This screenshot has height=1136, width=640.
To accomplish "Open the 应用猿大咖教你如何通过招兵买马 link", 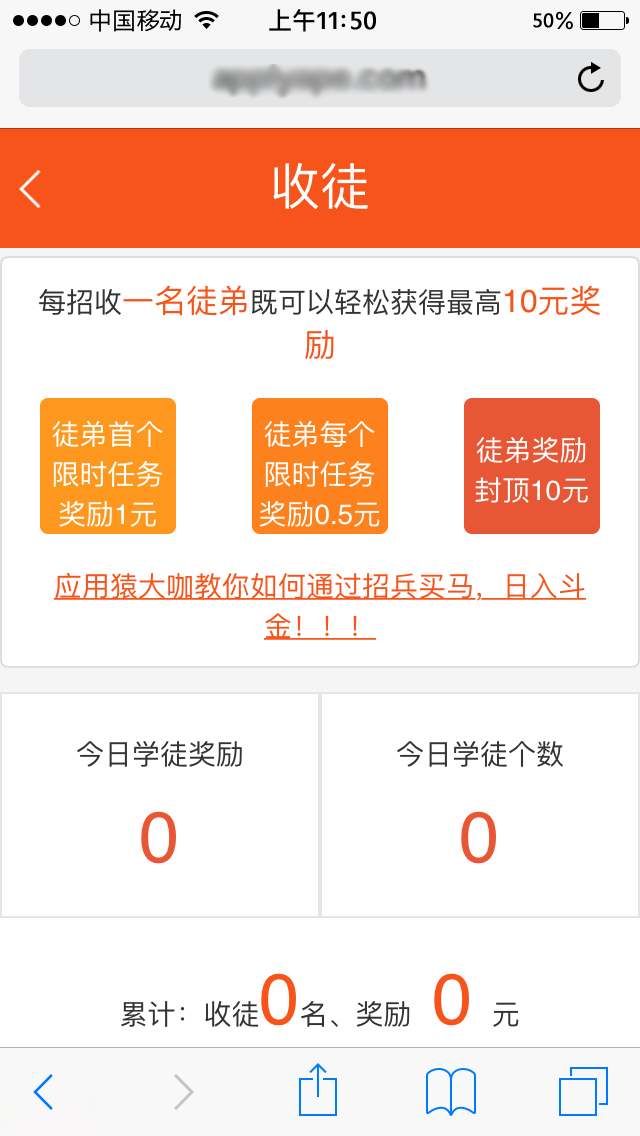I will pos(320,607).
